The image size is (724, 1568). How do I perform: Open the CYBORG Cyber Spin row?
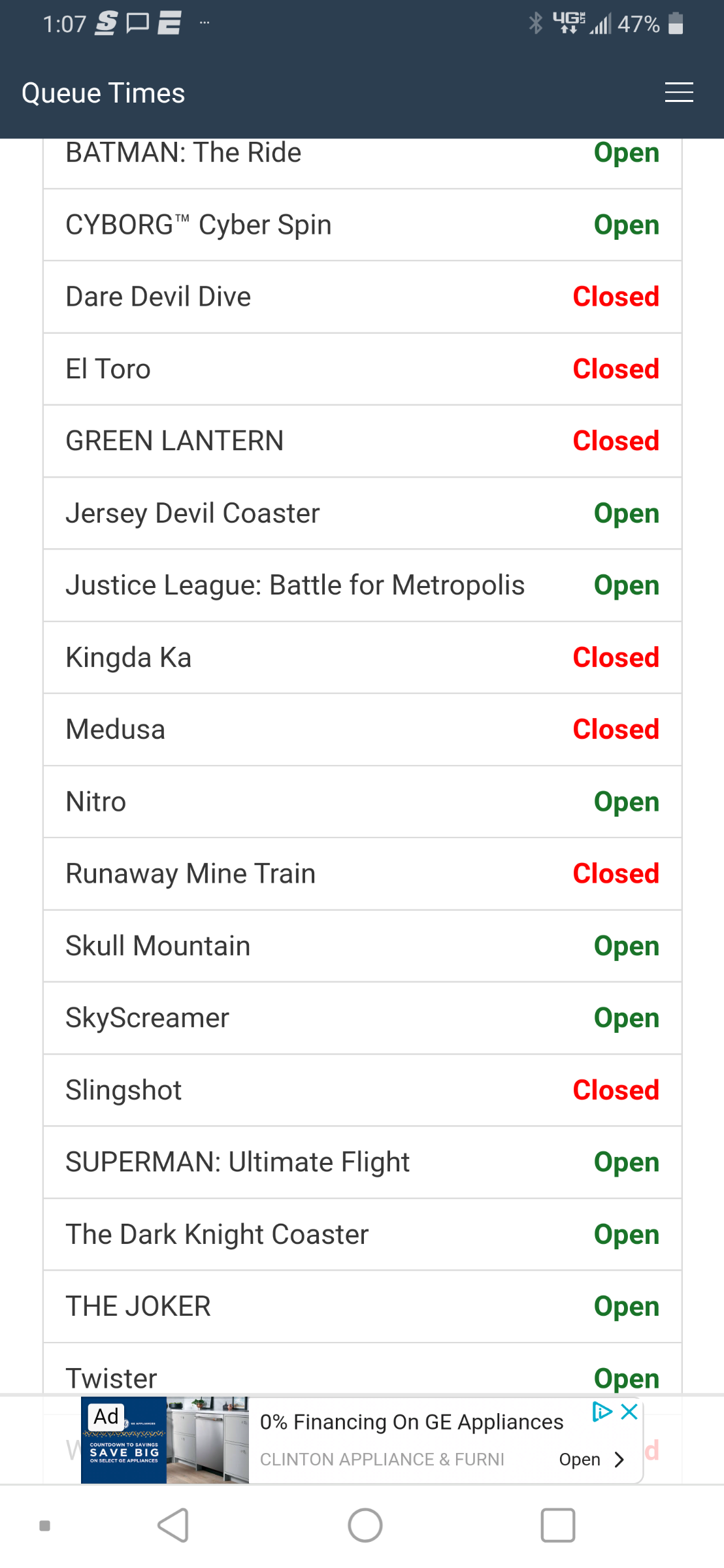(363, 225)
